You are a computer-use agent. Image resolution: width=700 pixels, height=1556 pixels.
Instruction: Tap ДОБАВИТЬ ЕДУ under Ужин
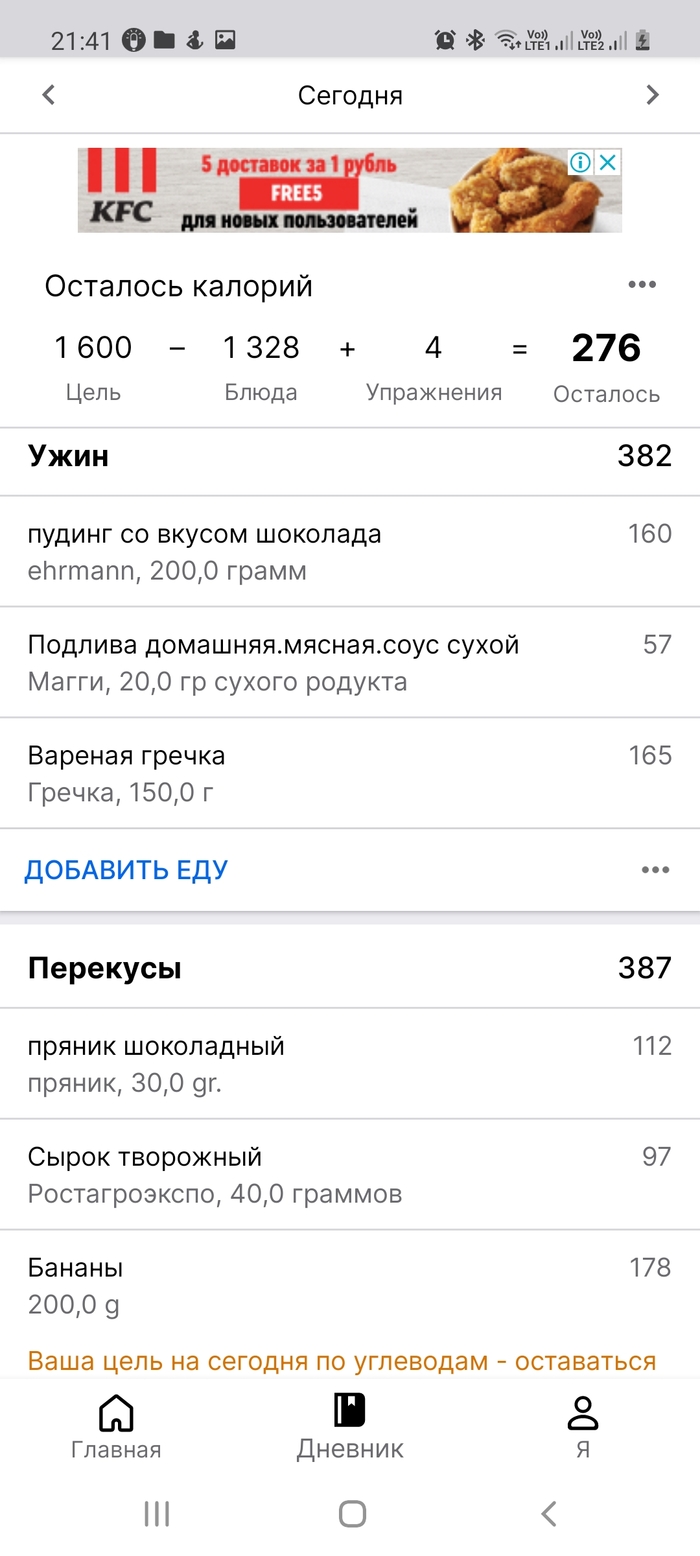126,870
